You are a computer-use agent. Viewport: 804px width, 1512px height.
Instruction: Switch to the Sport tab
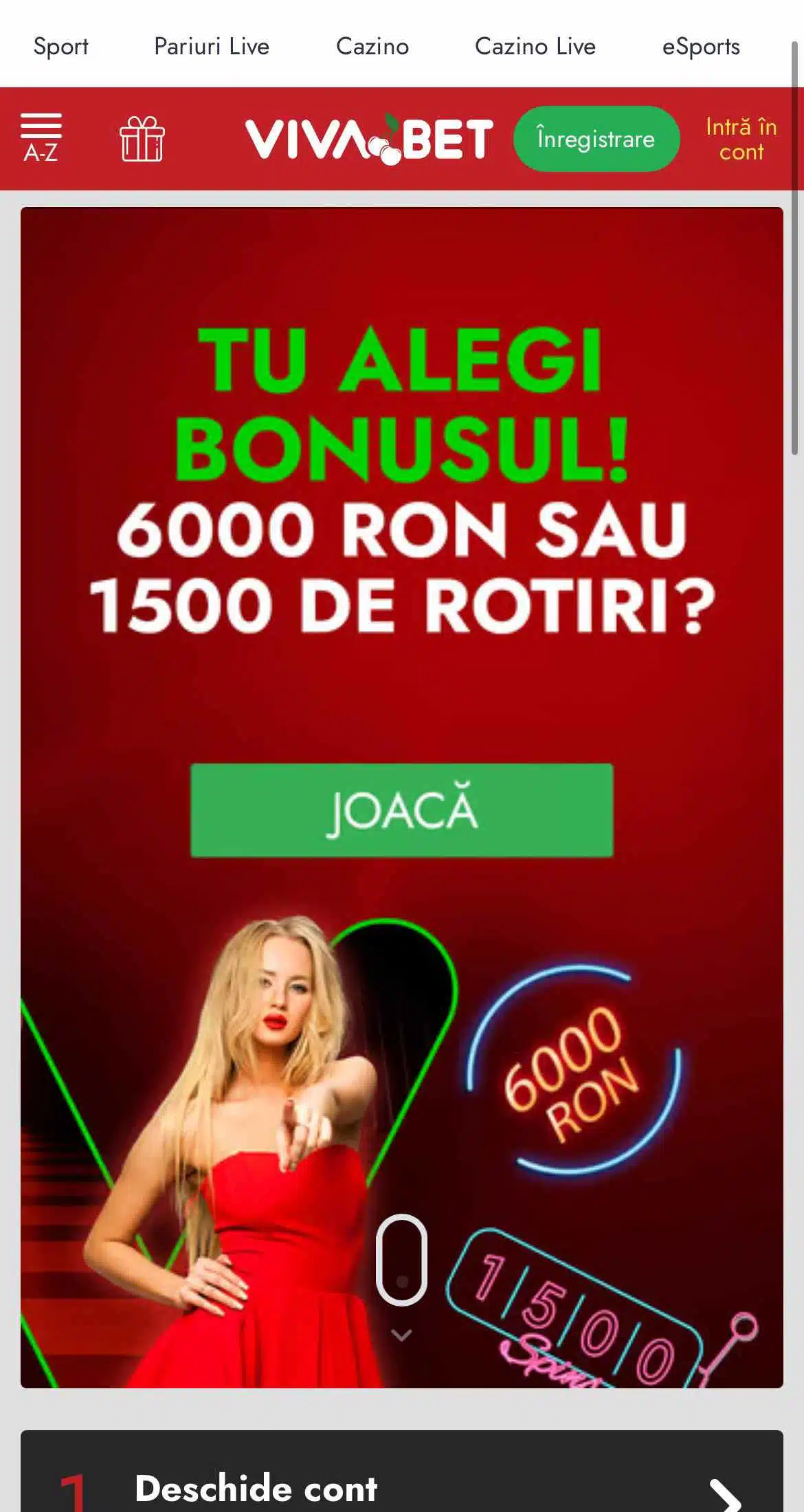tap(60, 46)
